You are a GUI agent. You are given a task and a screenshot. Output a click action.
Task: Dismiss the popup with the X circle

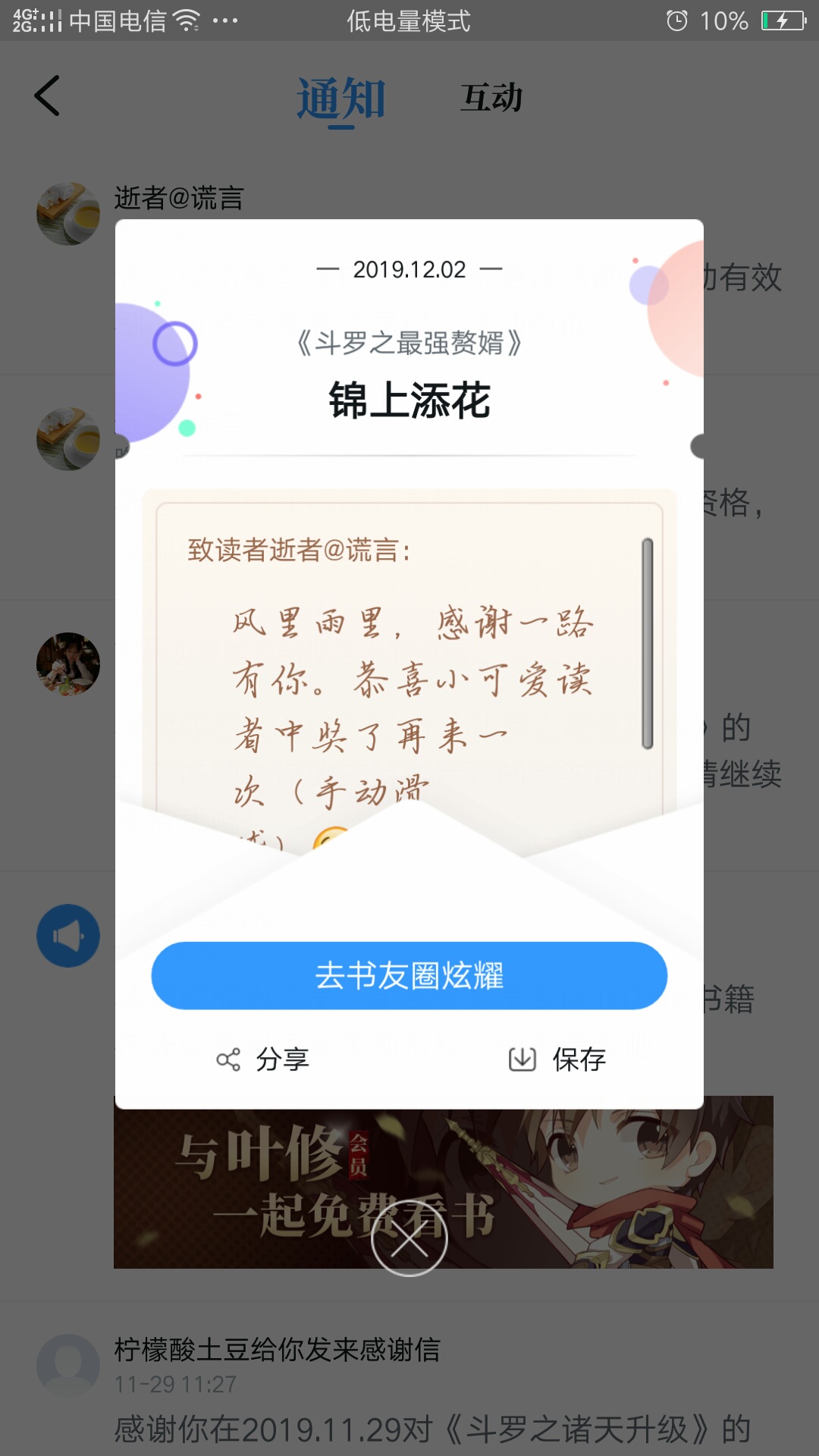point(409,1238)
